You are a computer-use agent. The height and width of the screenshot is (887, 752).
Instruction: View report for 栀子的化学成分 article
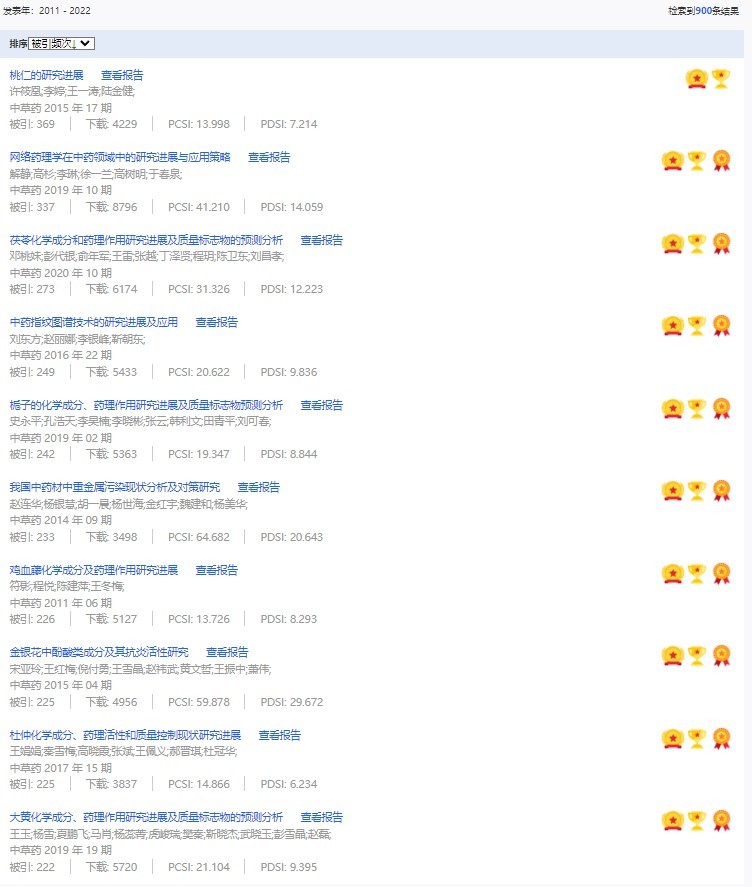tap(321, 405)
